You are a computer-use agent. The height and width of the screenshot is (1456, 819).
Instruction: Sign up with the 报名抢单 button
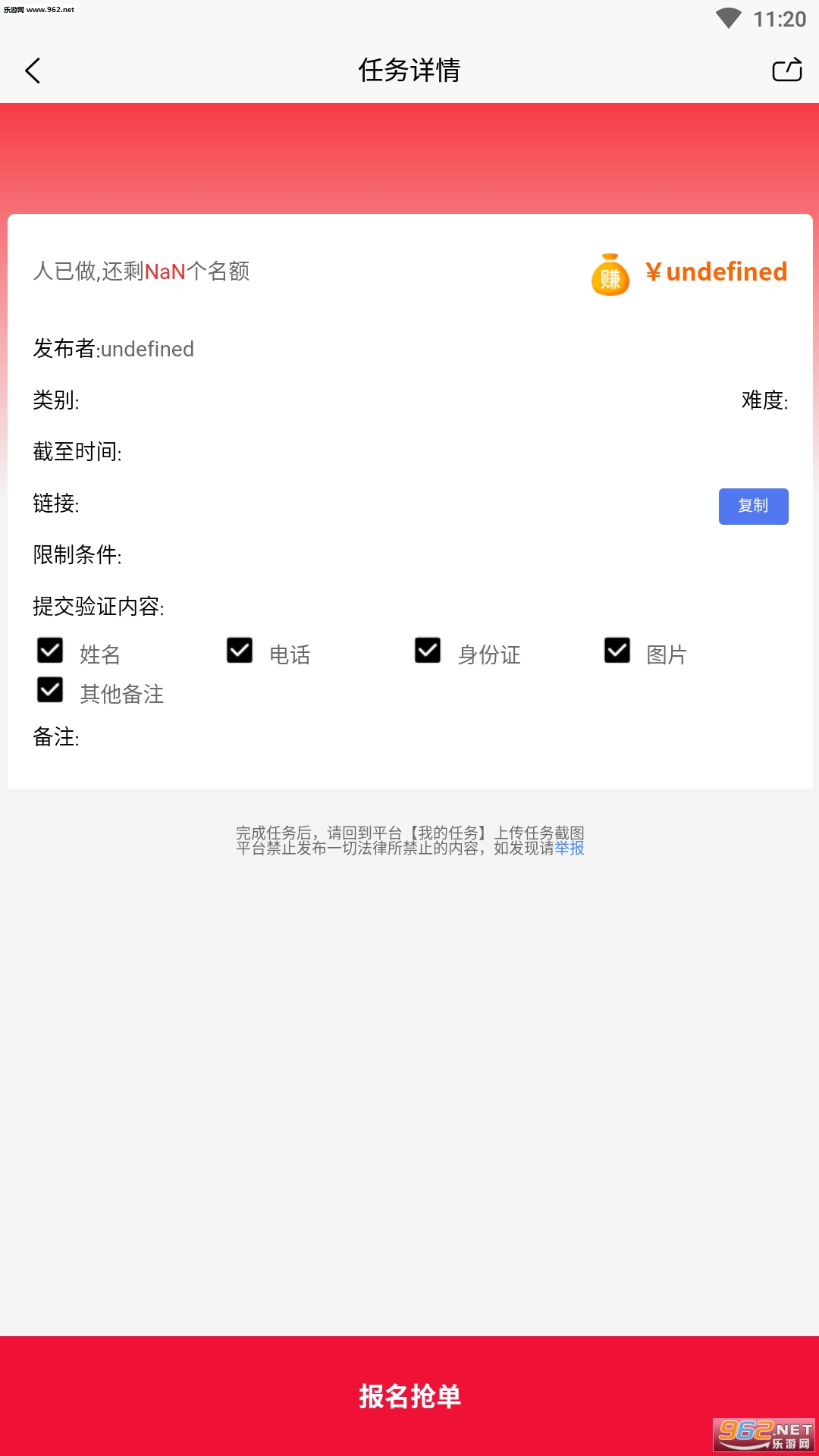pyautogui.click(x=409, y=1395)
